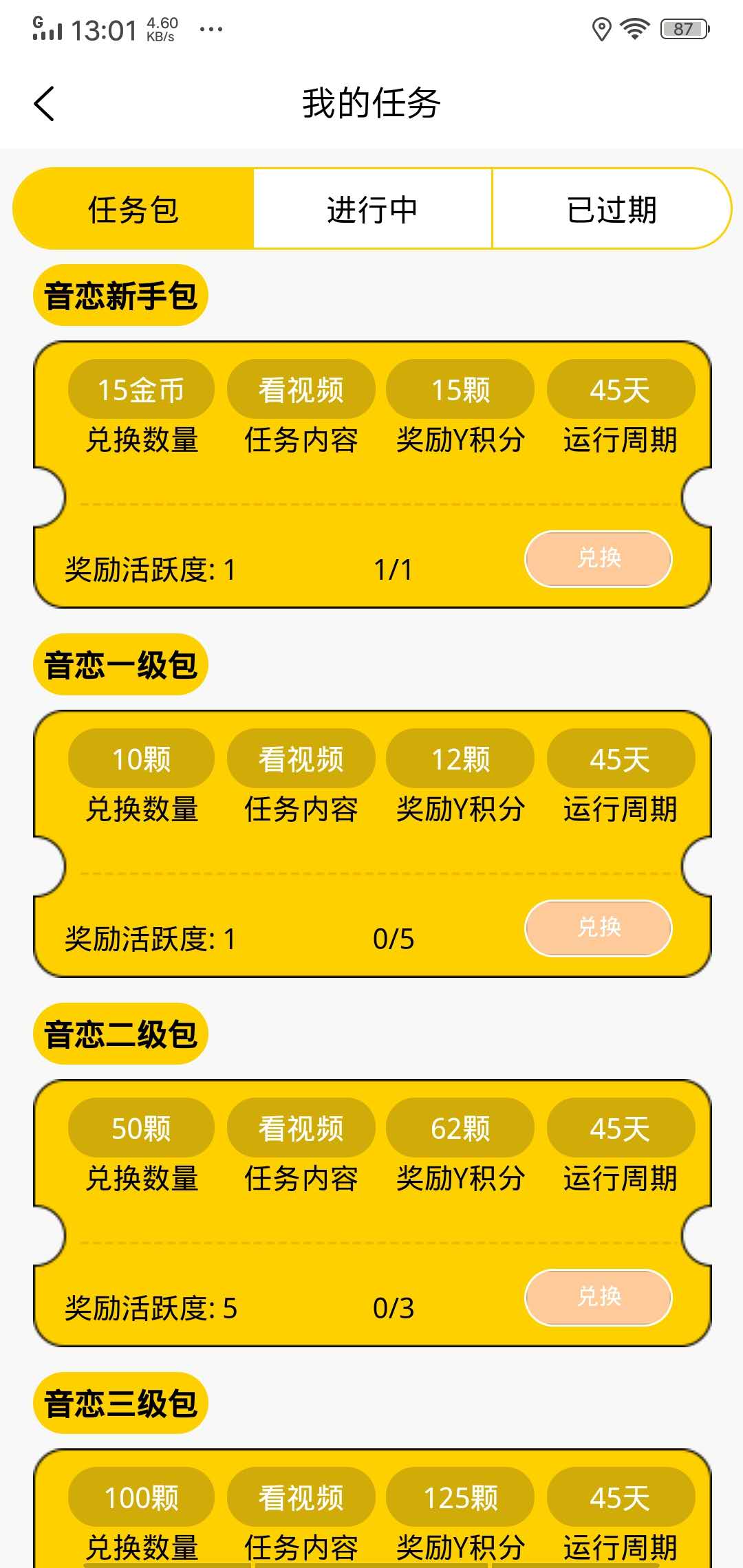The width and height of the screenshot is (743, 1568).
Task: Tap the 看视频 pill in 音恋新手包
Action: pos(301,389)
